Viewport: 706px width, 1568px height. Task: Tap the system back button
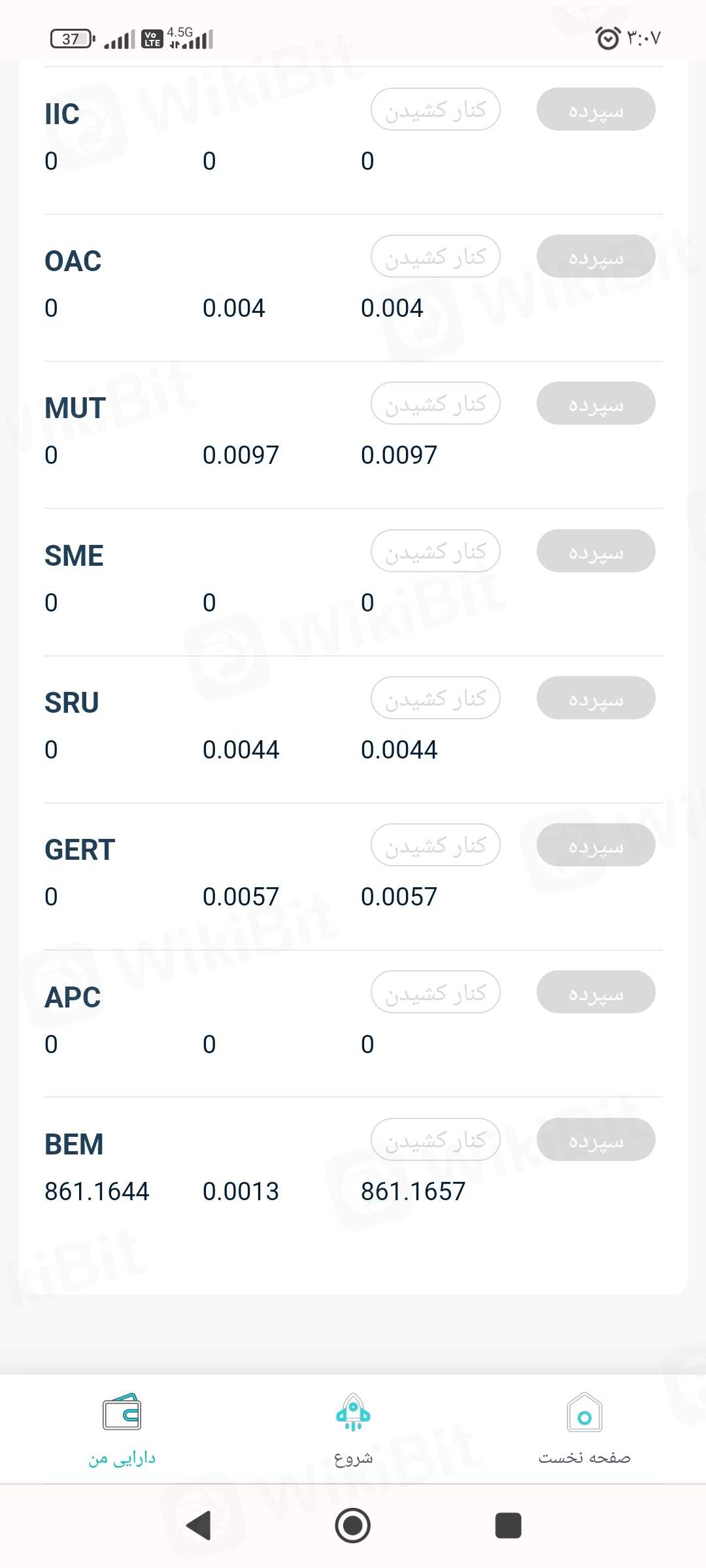tap(199, 1526)
